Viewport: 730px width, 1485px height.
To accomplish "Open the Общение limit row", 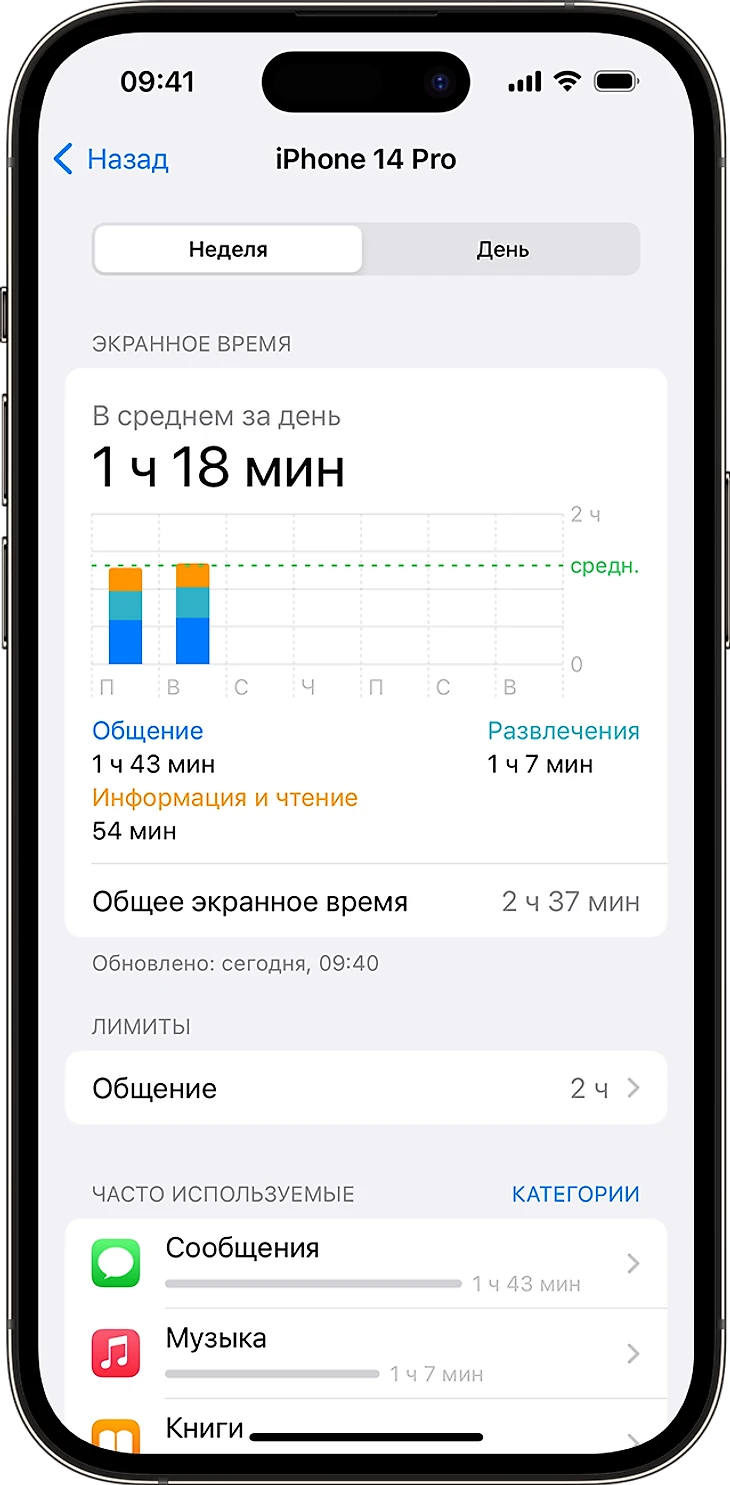I will [365, 1088].
